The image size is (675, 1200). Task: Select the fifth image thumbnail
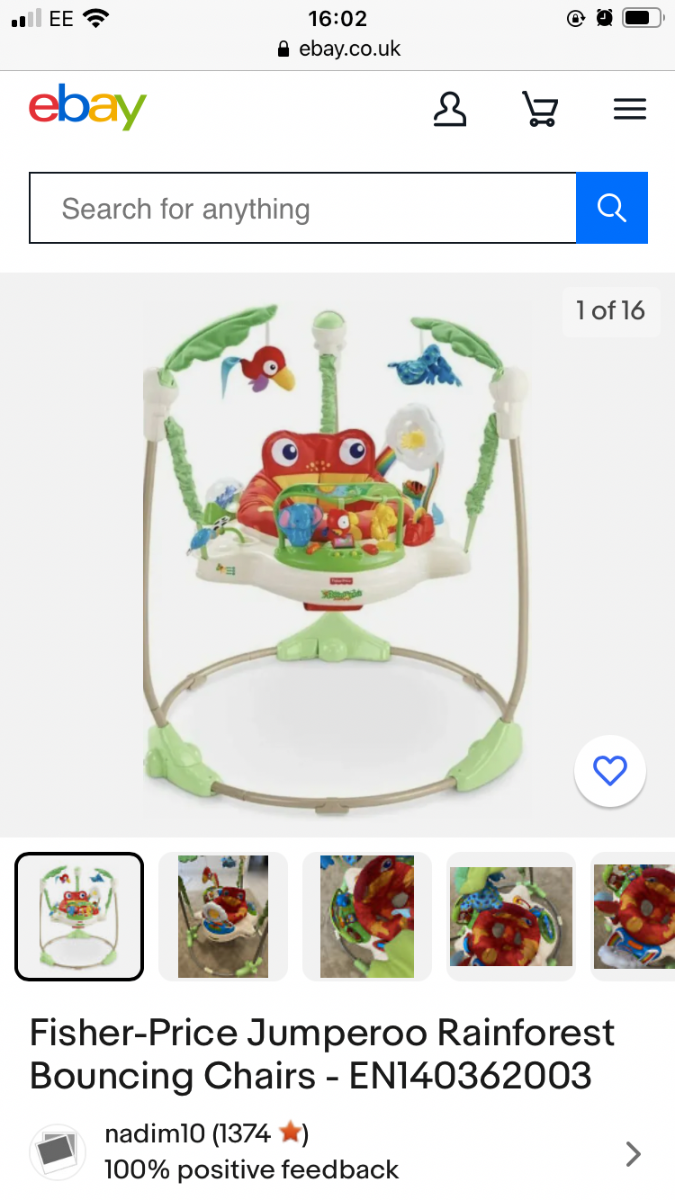(633, 916)
